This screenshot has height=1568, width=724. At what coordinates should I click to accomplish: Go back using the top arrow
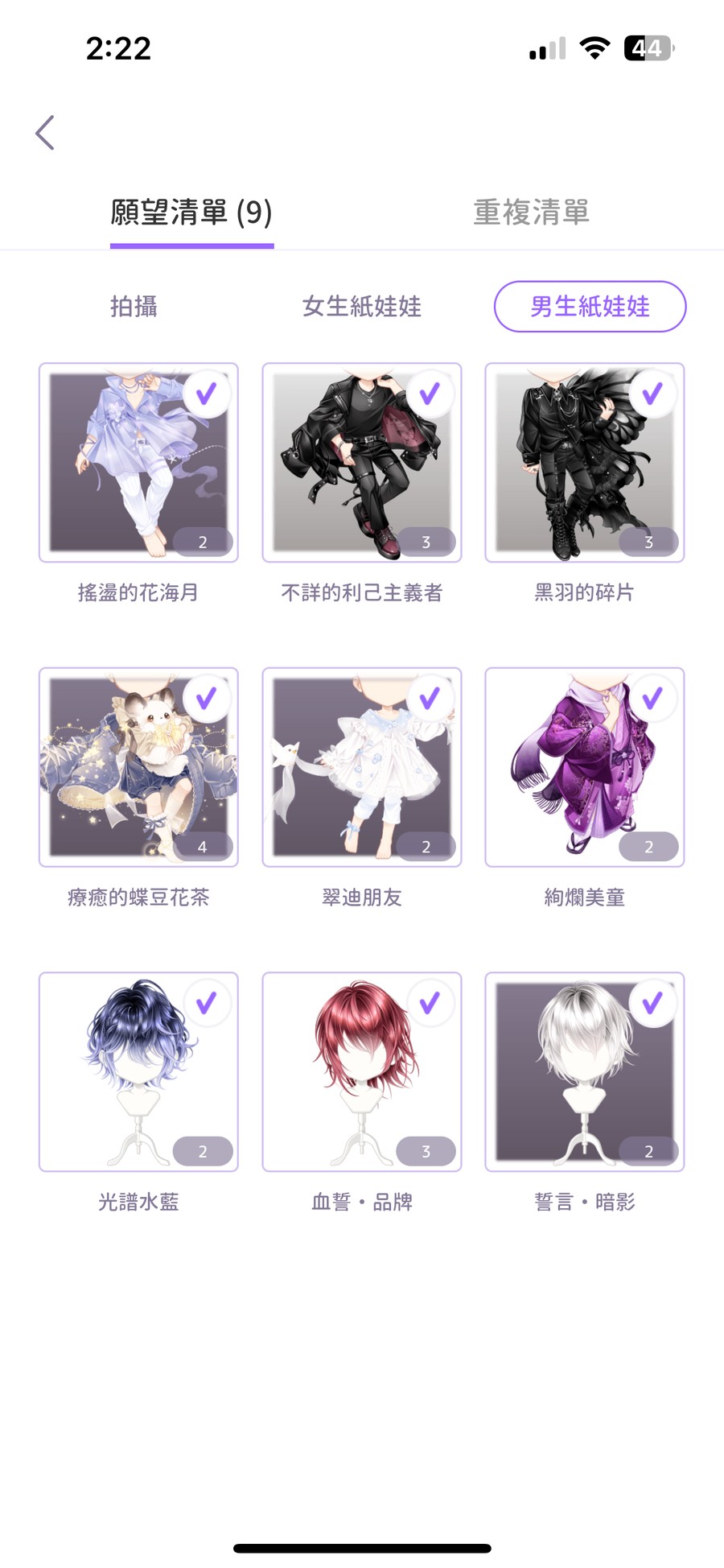click(x=45, y=133)
